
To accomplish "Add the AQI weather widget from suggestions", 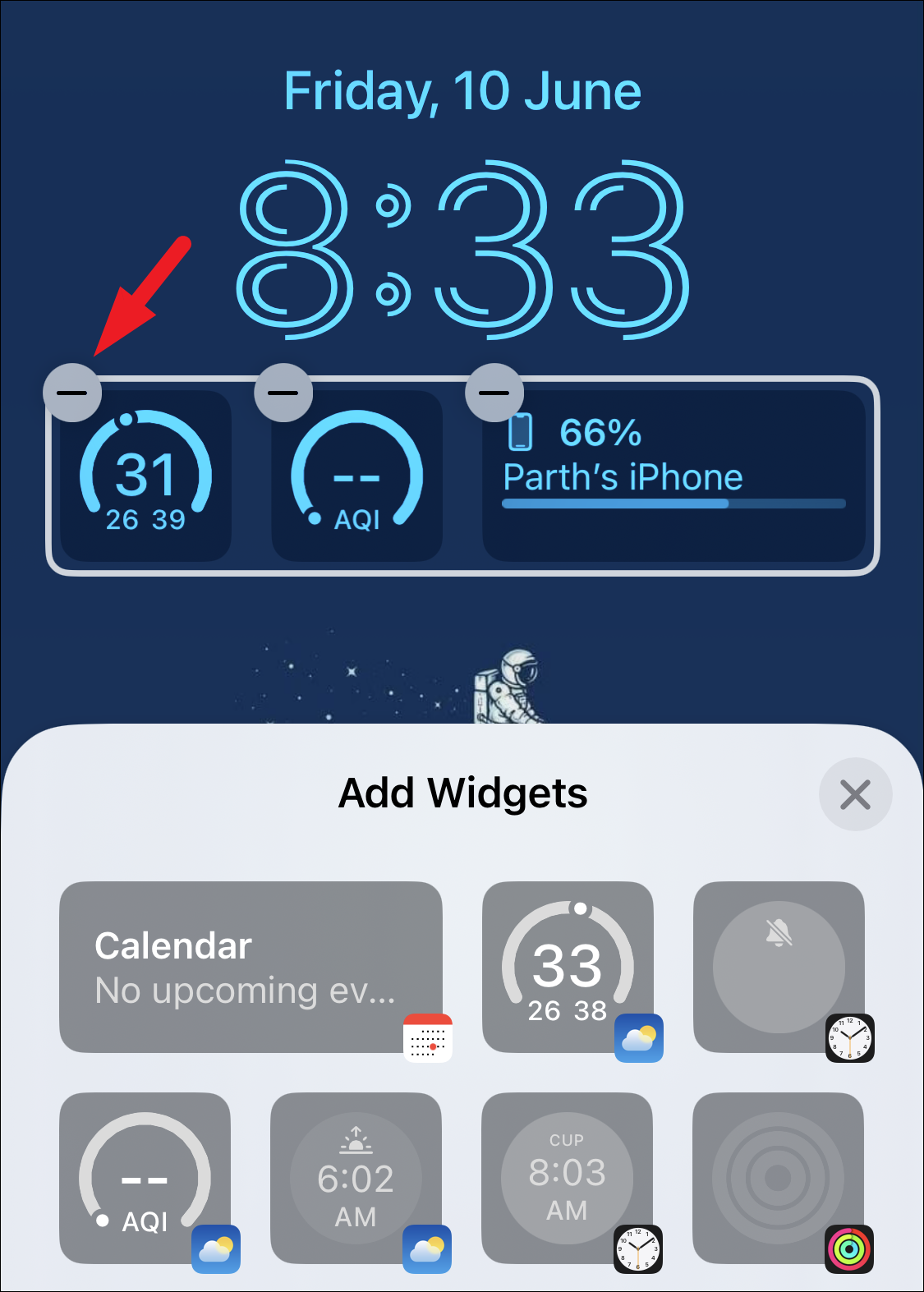I will pos(145,1178).
